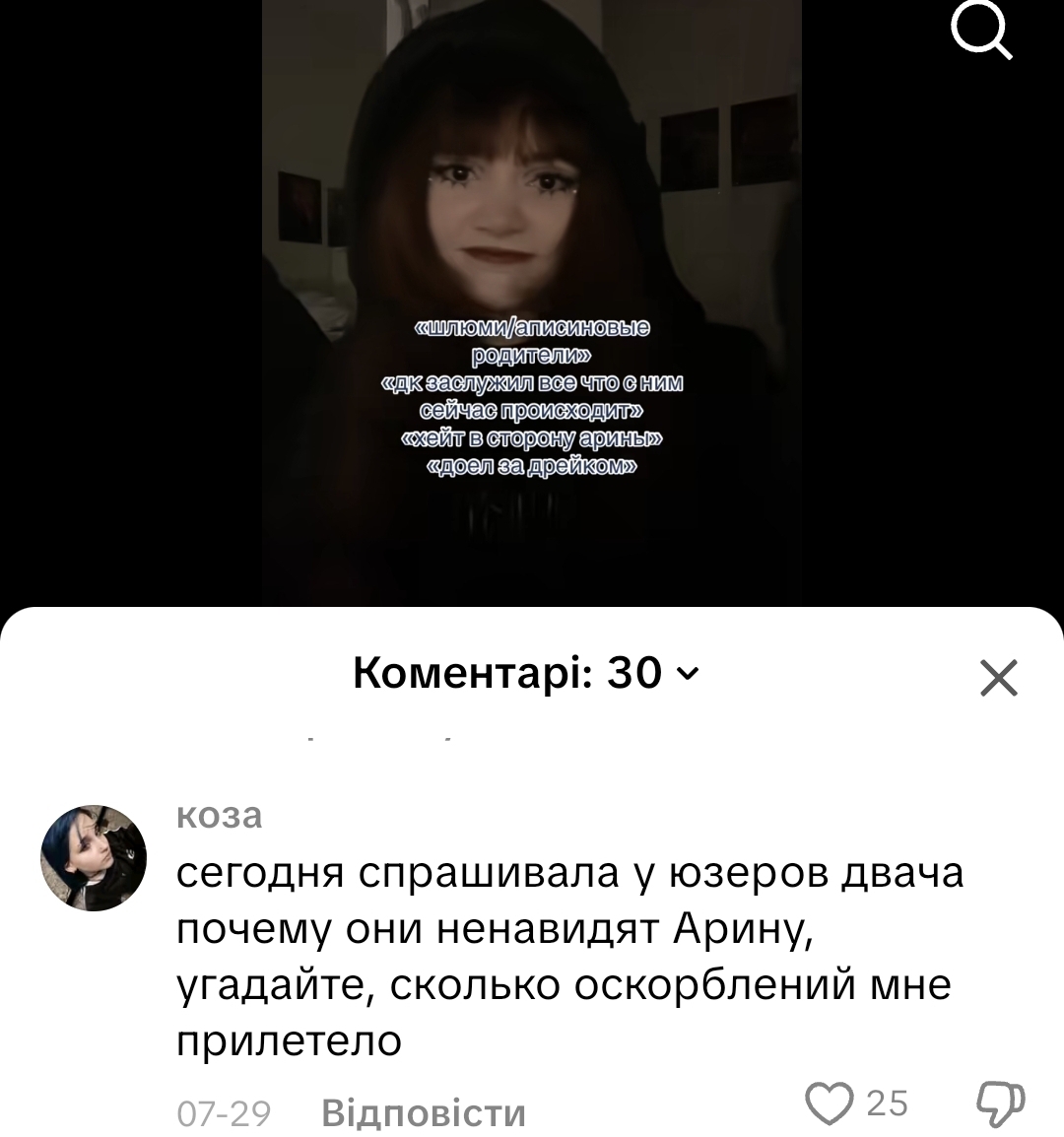Image resolution: width=1064 pixels, height=1137 pixels.
Task: Tap the video to return to it
Action: tap(532, 296)
